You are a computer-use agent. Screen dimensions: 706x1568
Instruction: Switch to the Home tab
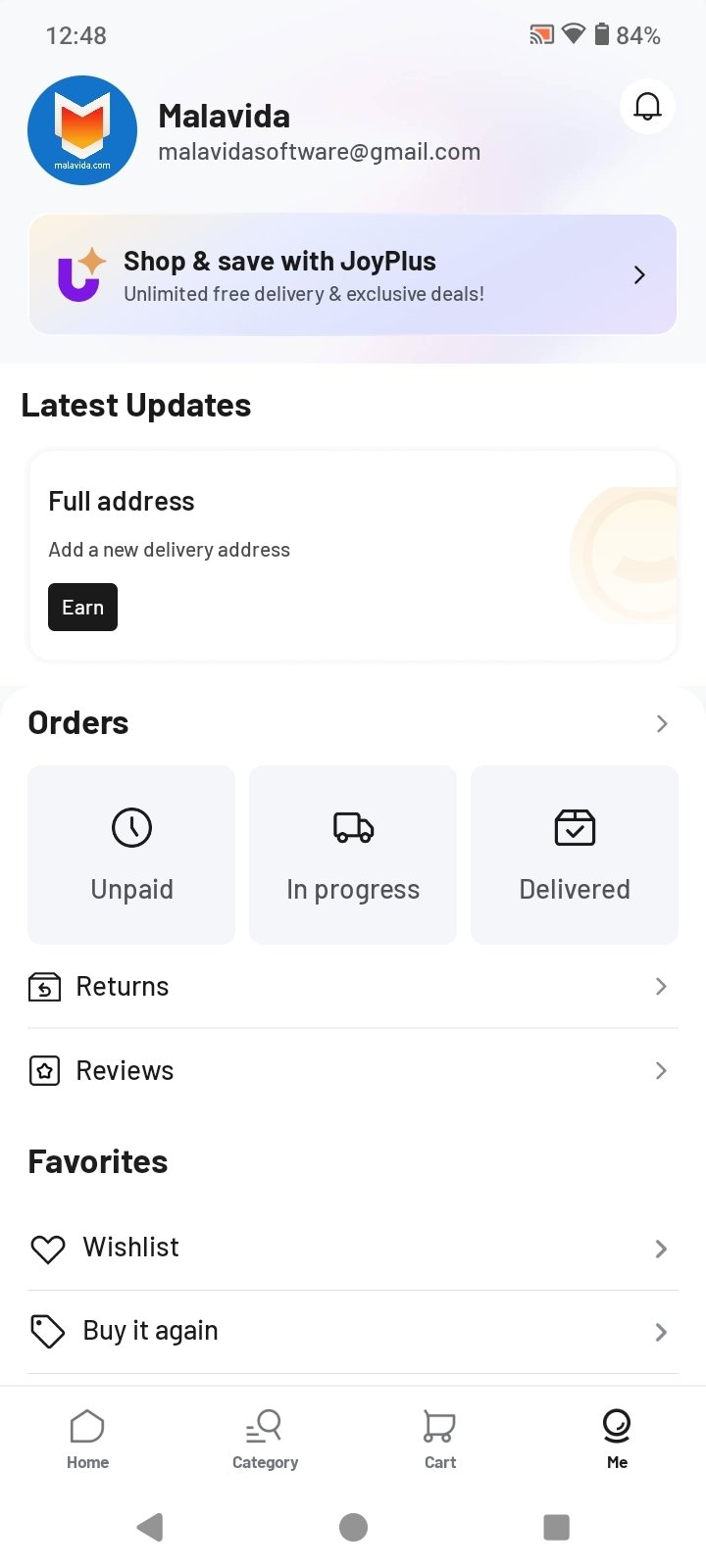87,1439
